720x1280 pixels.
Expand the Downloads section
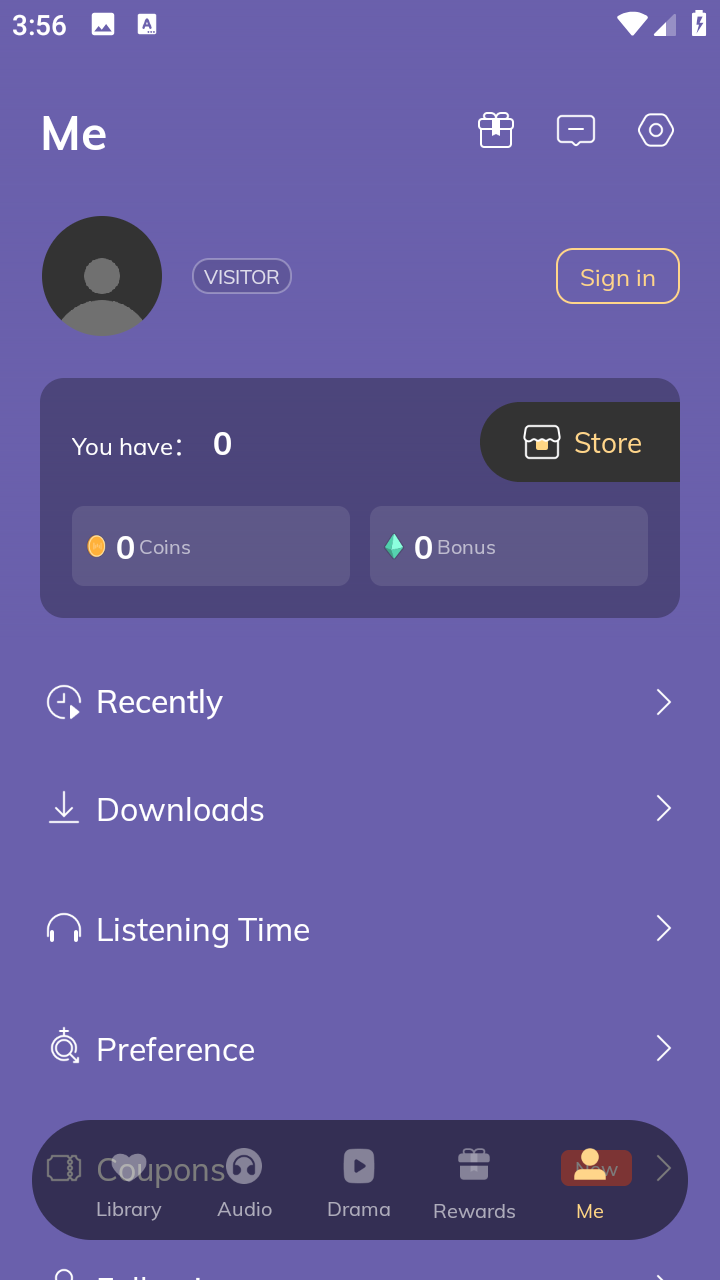pos(664,808)
